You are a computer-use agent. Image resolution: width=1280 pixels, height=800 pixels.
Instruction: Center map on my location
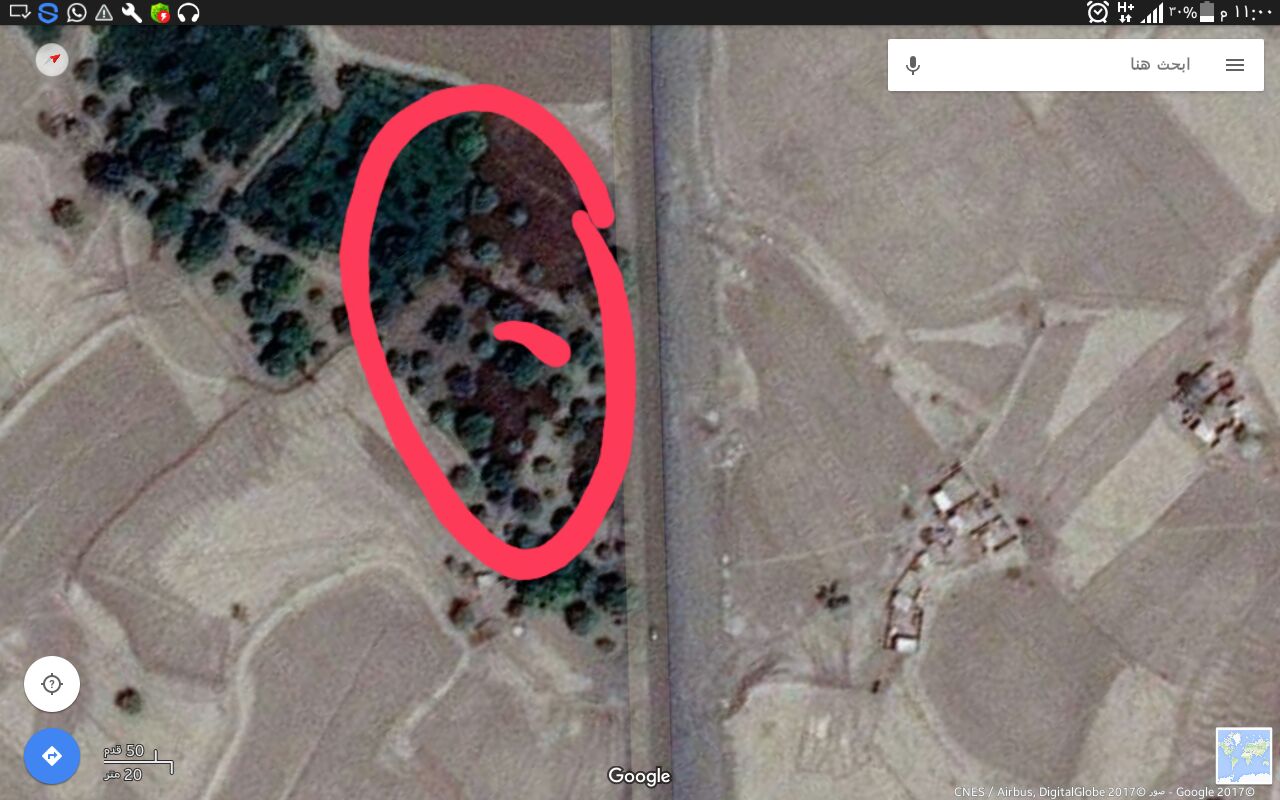(52, 684)
